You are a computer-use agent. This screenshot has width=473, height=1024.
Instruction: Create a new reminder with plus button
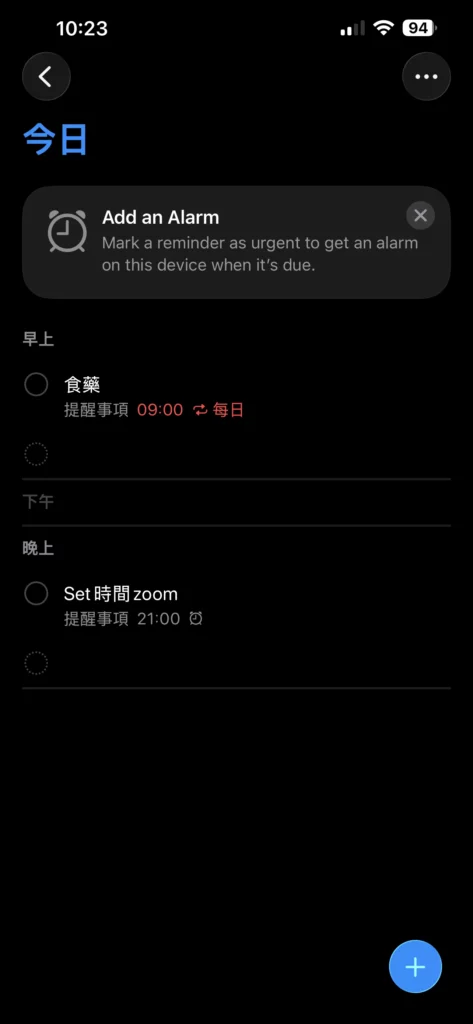(x=416, y=967)
